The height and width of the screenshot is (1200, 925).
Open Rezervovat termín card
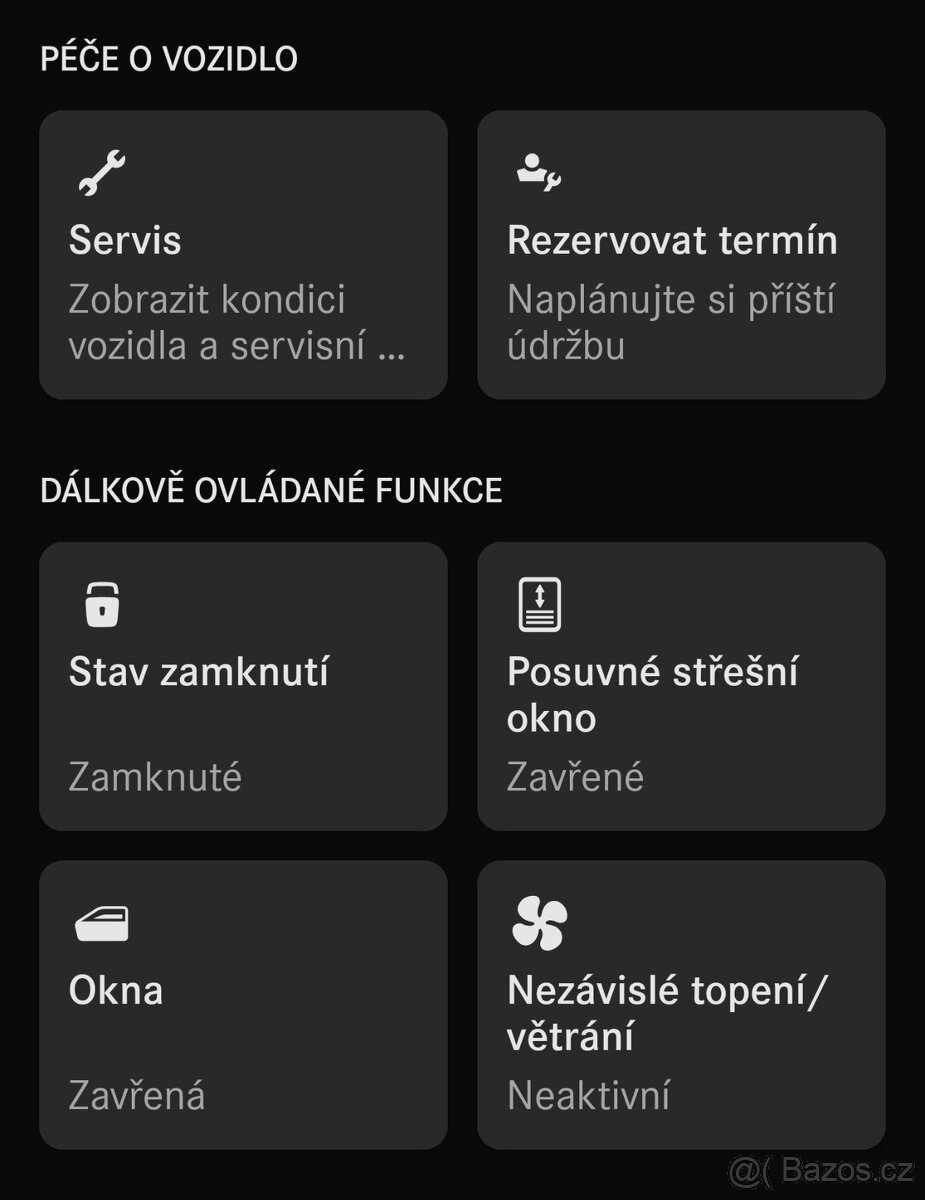(681, 255)
